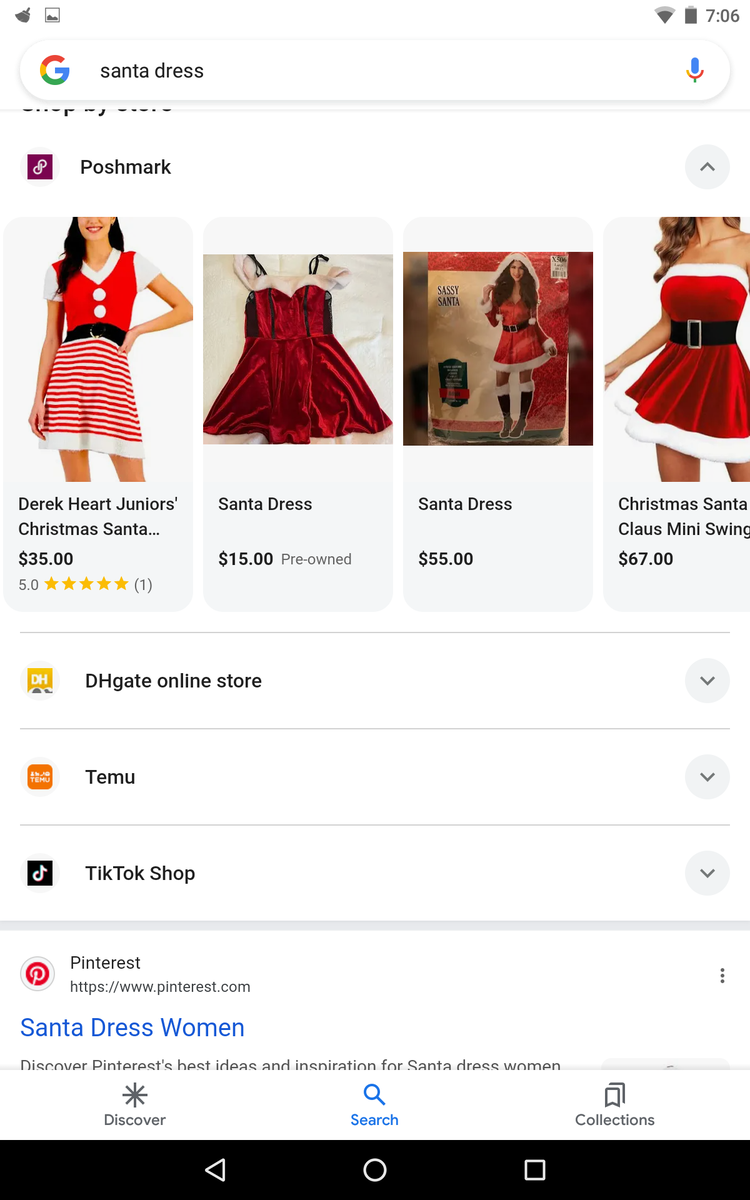Switch to the Discover tab

[x=135, y=1104]
